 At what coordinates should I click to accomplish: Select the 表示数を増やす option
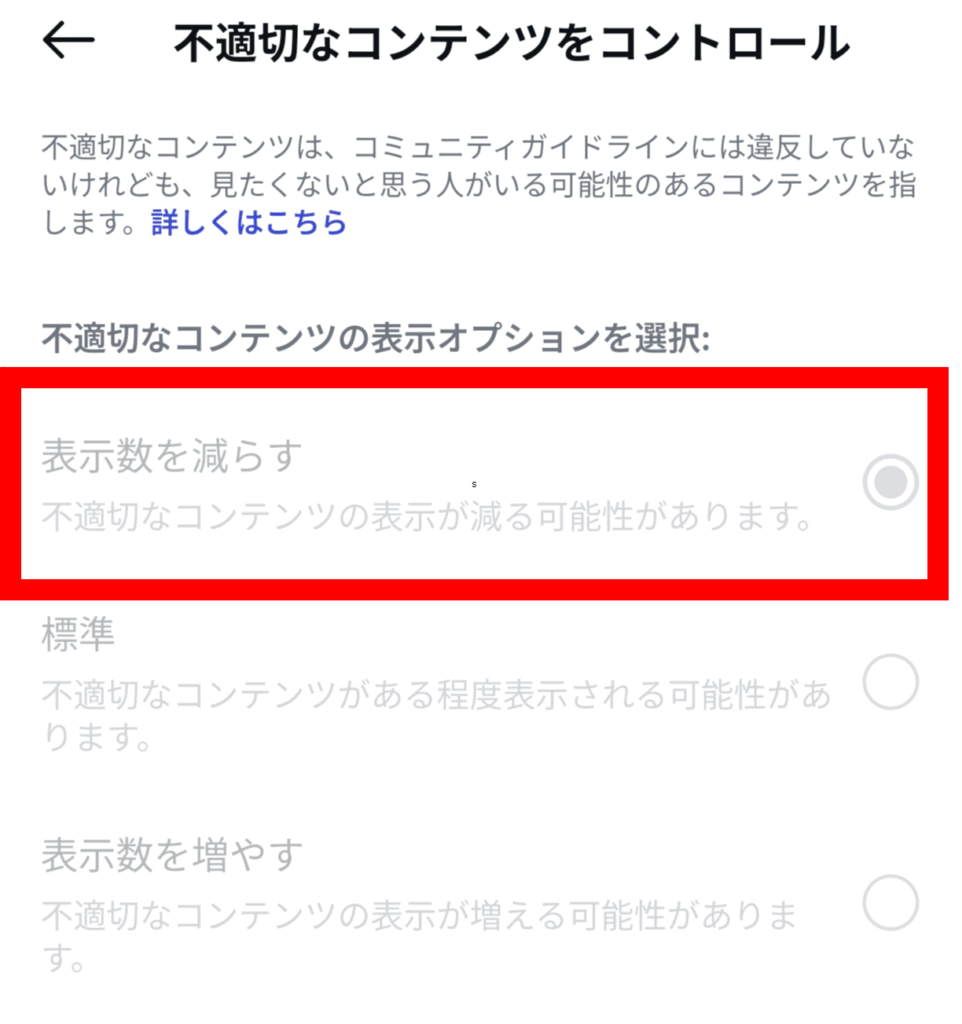889,903
